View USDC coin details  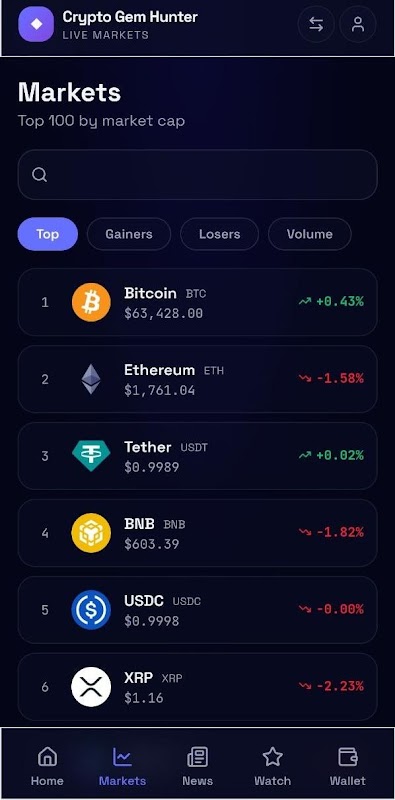[198, 610]
